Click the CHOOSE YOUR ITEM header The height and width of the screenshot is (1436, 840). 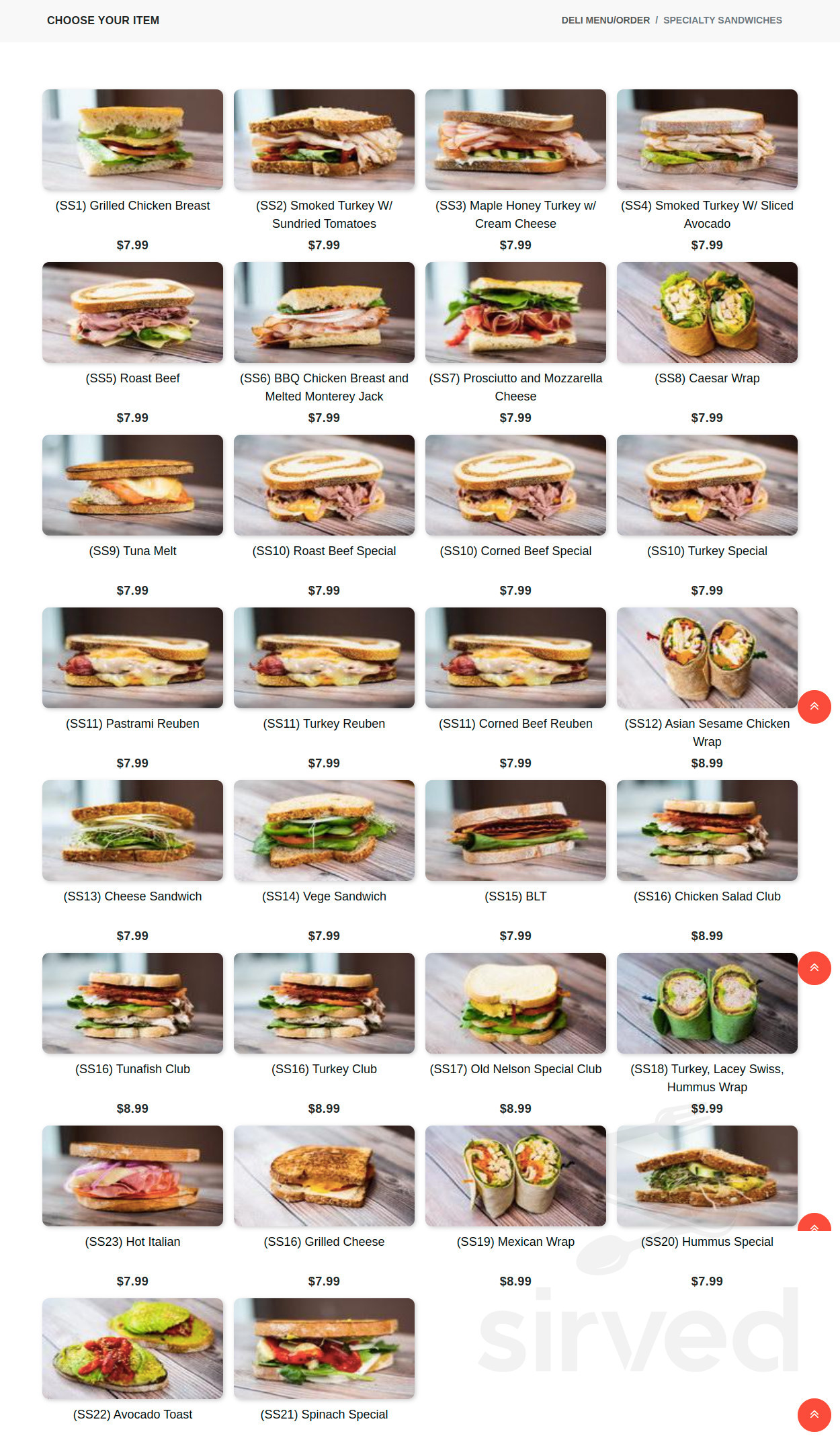tap(103, 20)
